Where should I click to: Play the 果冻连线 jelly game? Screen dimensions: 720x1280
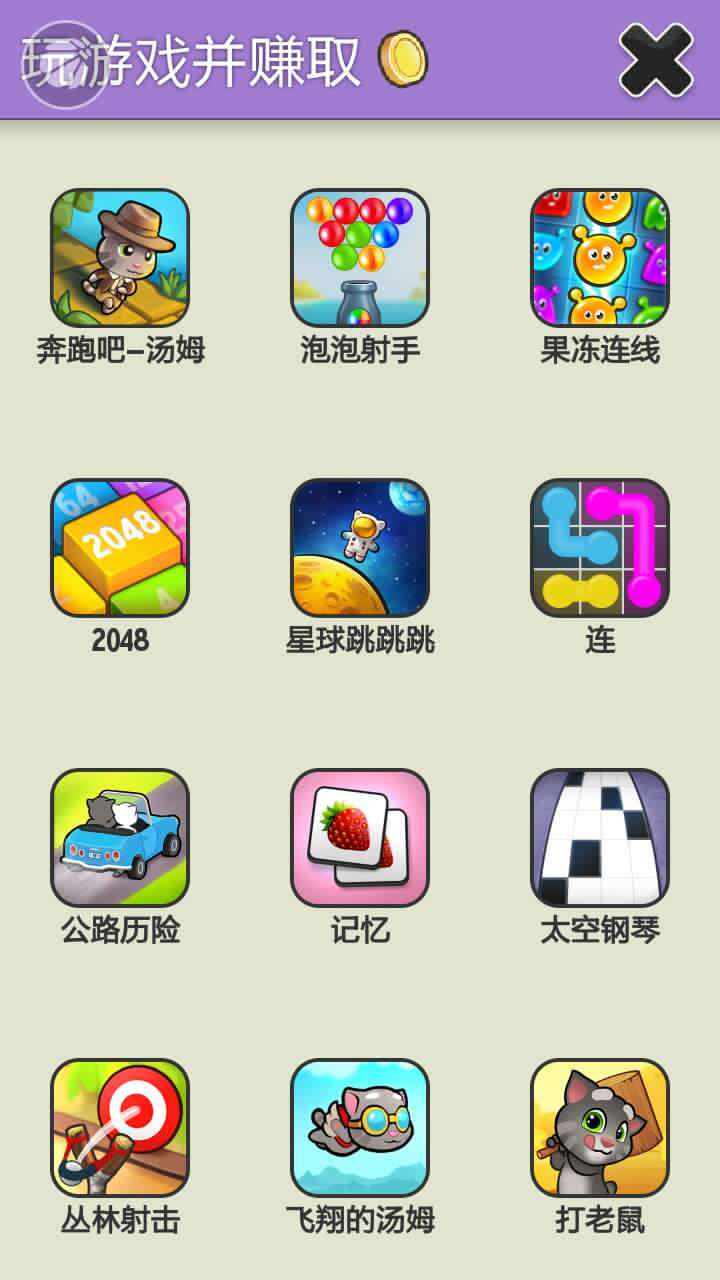point(600,258)
